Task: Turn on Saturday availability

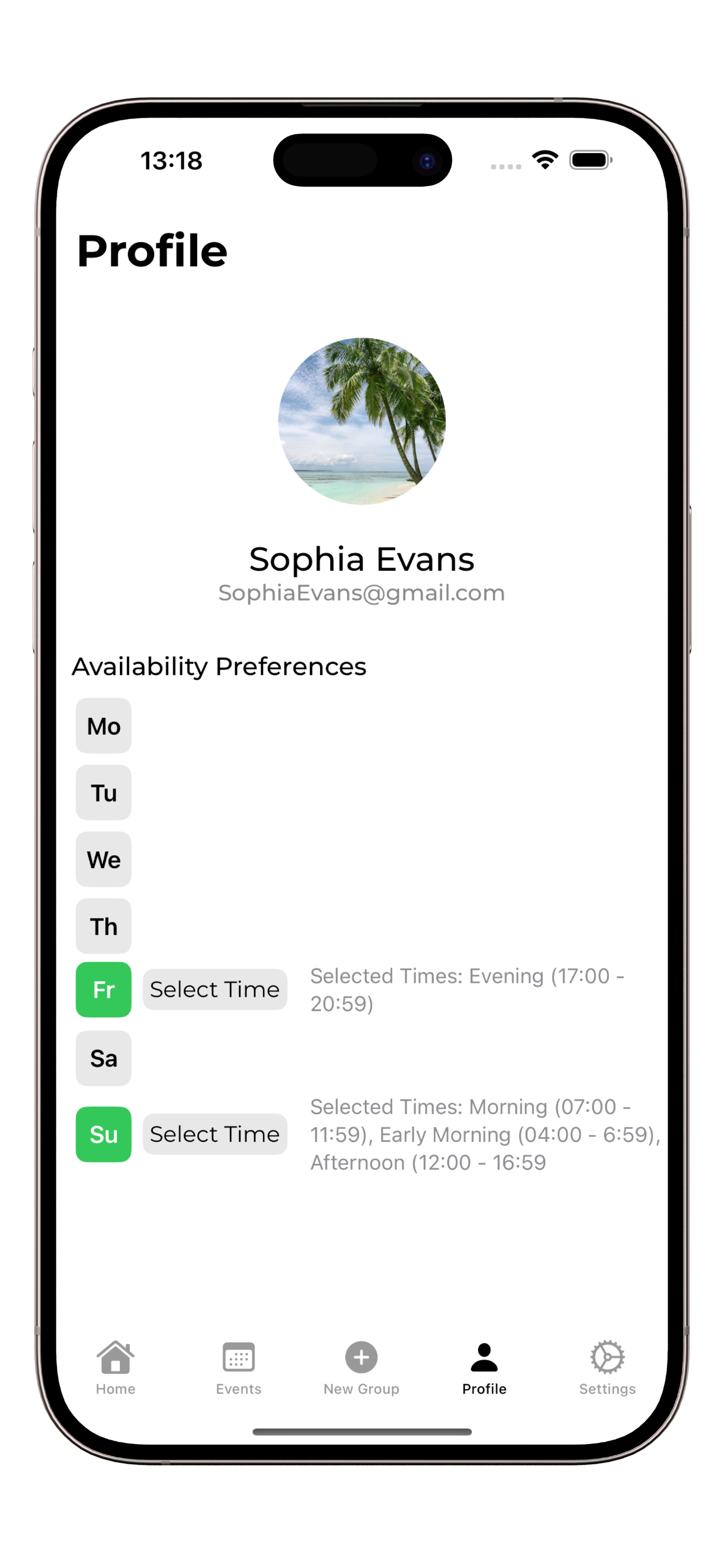Action: [x=104, y=1059]
